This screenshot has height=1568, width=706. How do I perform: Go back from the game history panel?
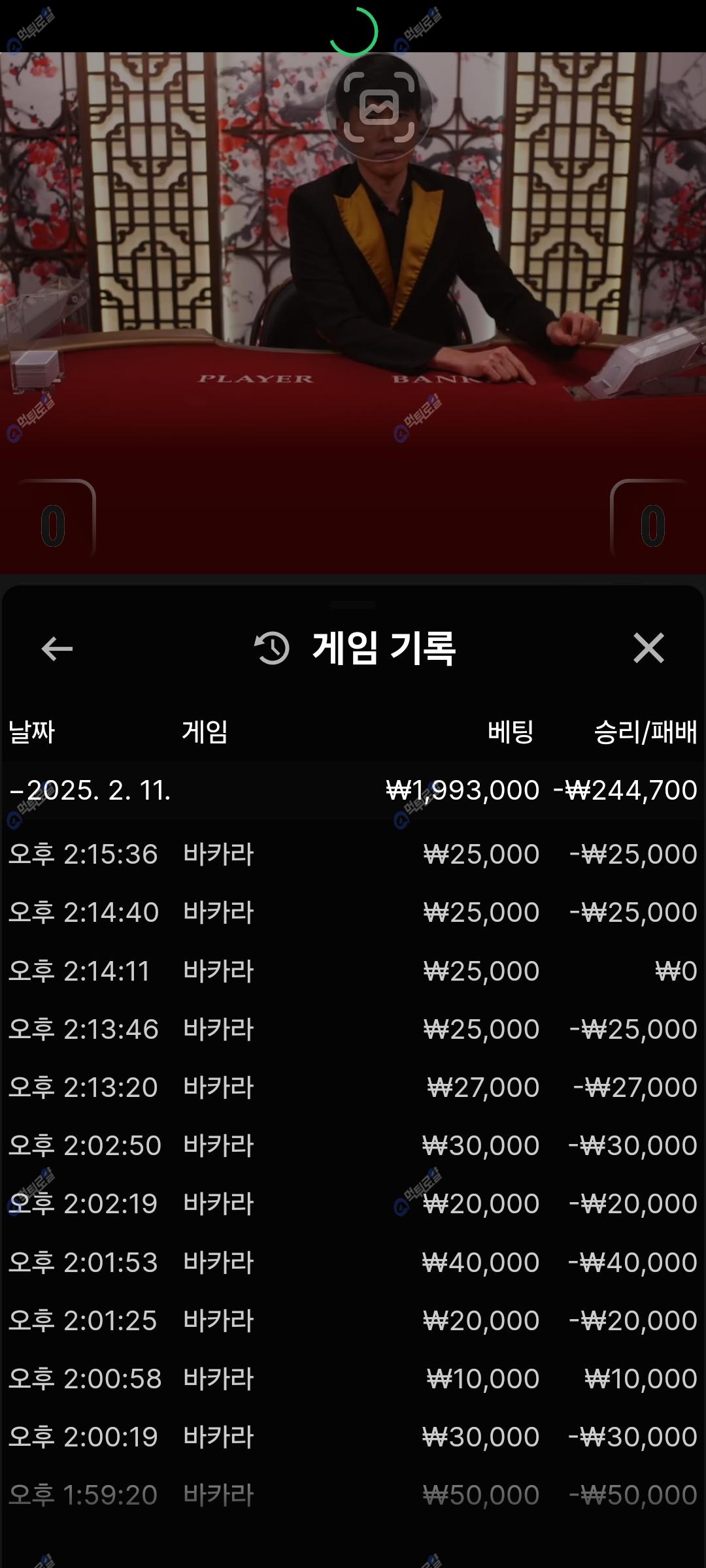(x=57, y=649)
